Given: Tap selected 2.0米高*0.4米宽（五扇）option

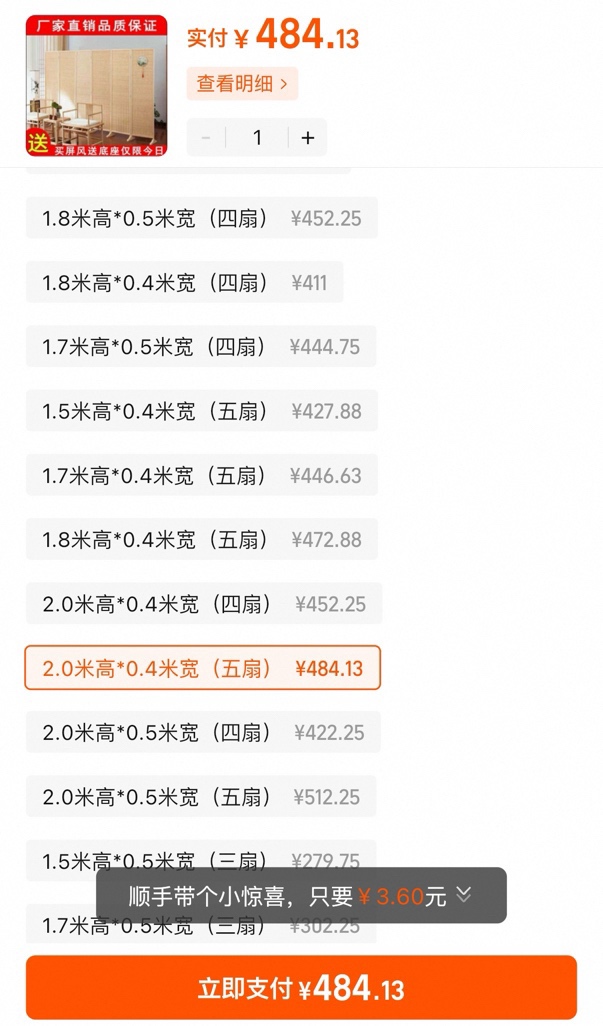Looking at the screenshot, I should pos(203,667).
